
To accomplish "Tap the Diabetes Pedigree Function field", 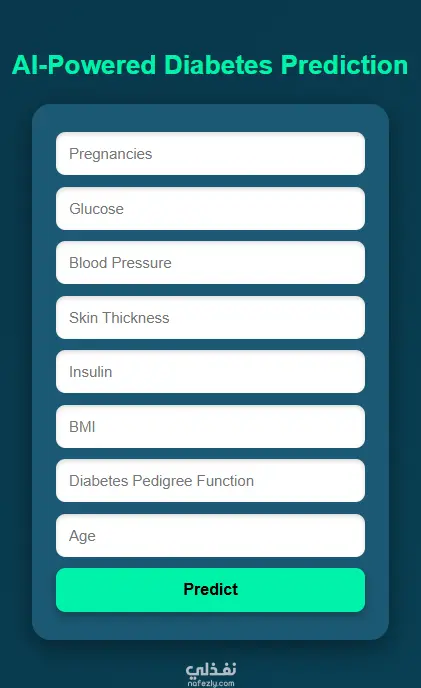I will click(210, 480).
